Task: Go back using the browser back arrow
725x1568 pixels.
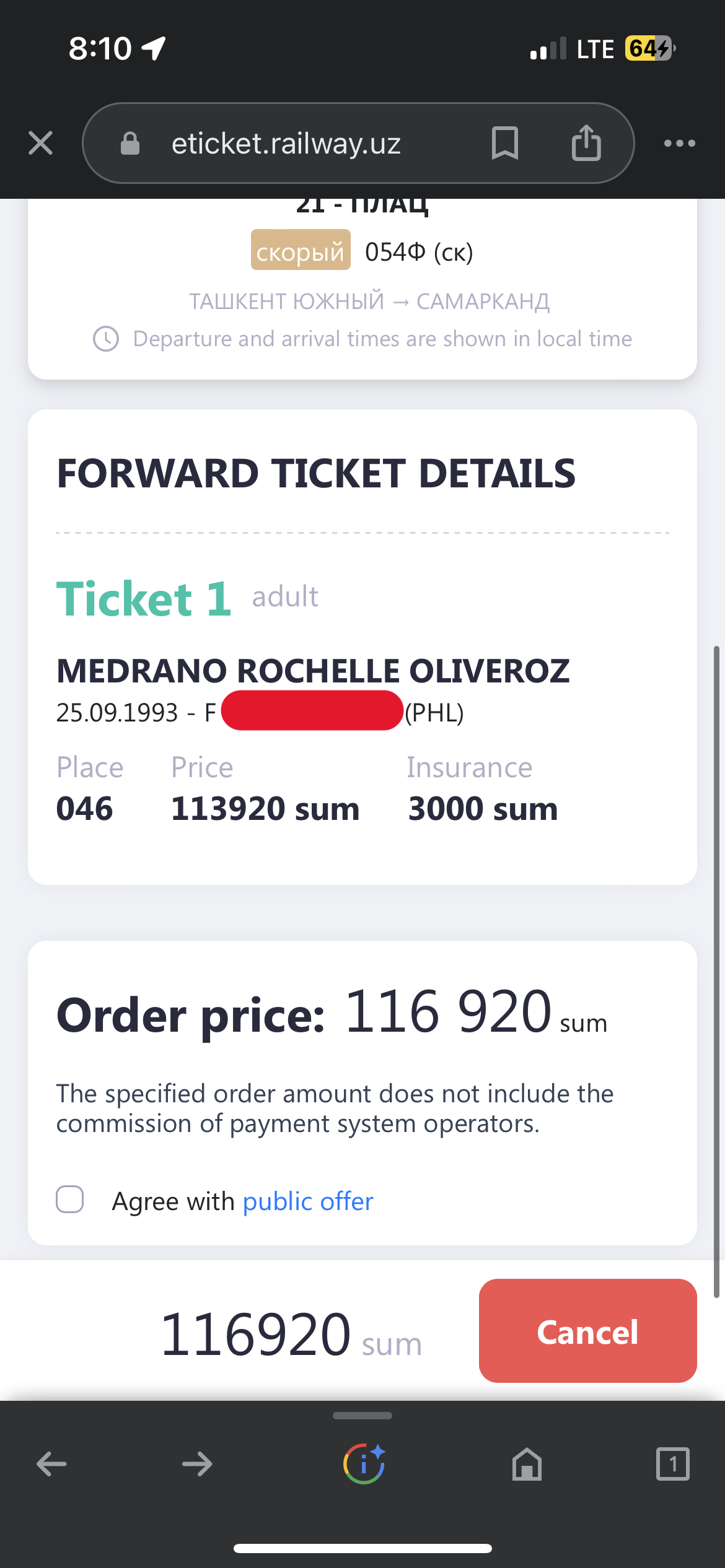Action: (x=51, y=1464)
